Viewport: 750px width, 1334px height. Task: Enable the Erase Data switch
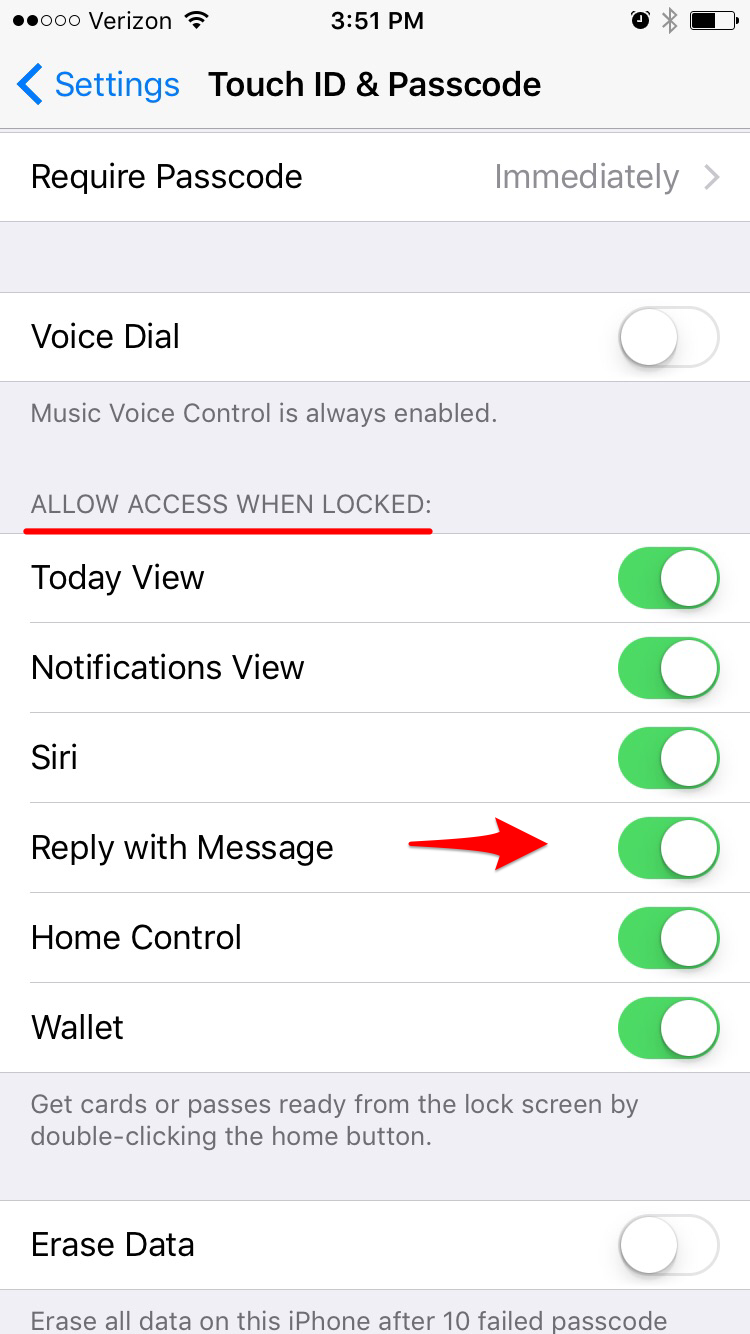pyautogui.click(x=669, y=1245)
